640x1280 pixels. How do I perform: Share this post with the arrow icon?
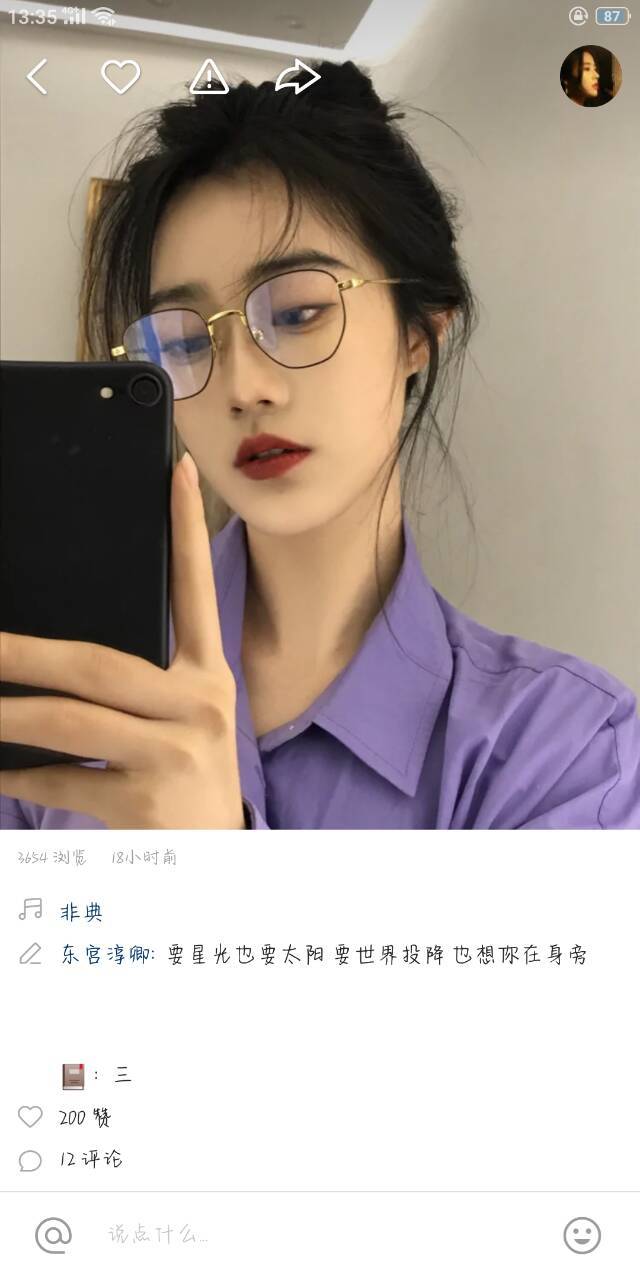(297, 77)
